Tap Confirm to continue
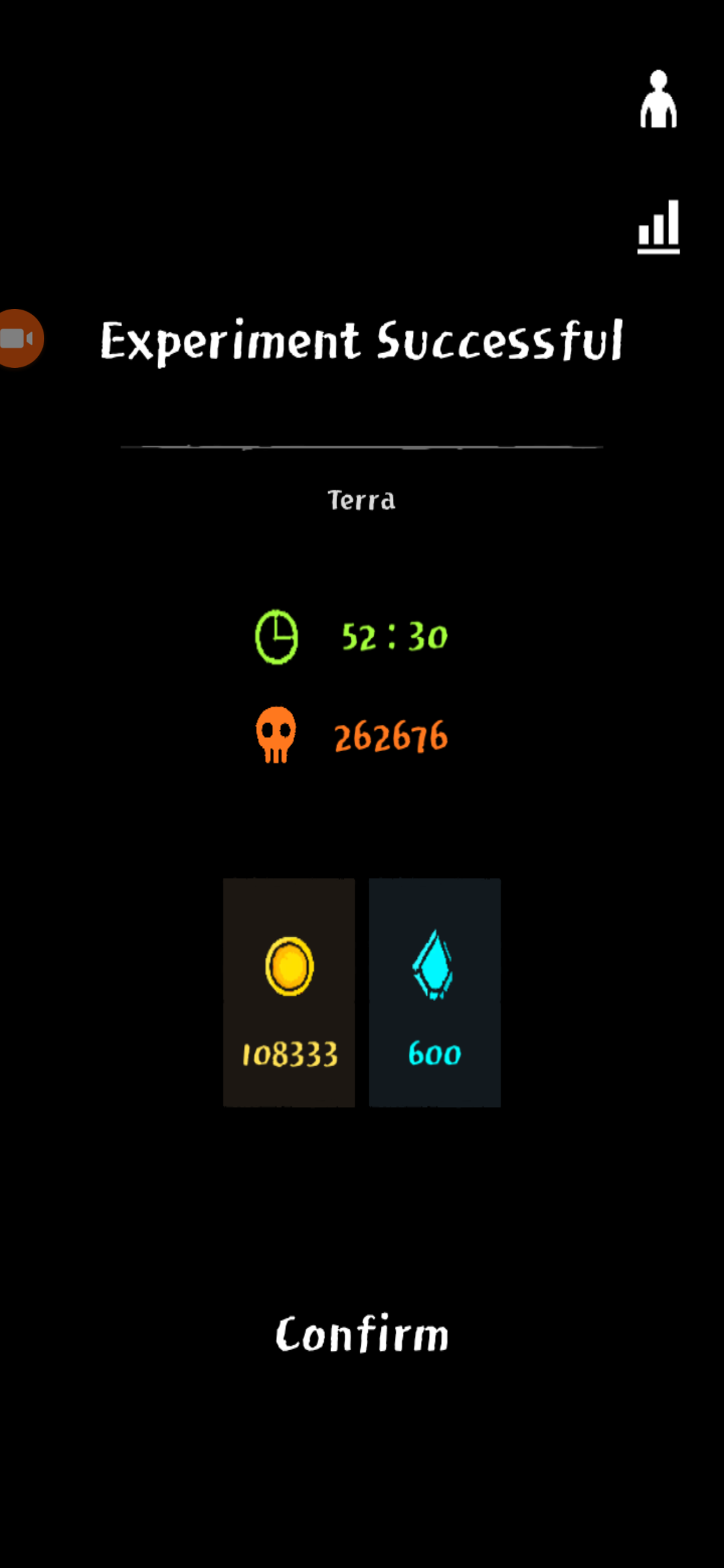724x1568 pixels. [x=362, y=1333]
